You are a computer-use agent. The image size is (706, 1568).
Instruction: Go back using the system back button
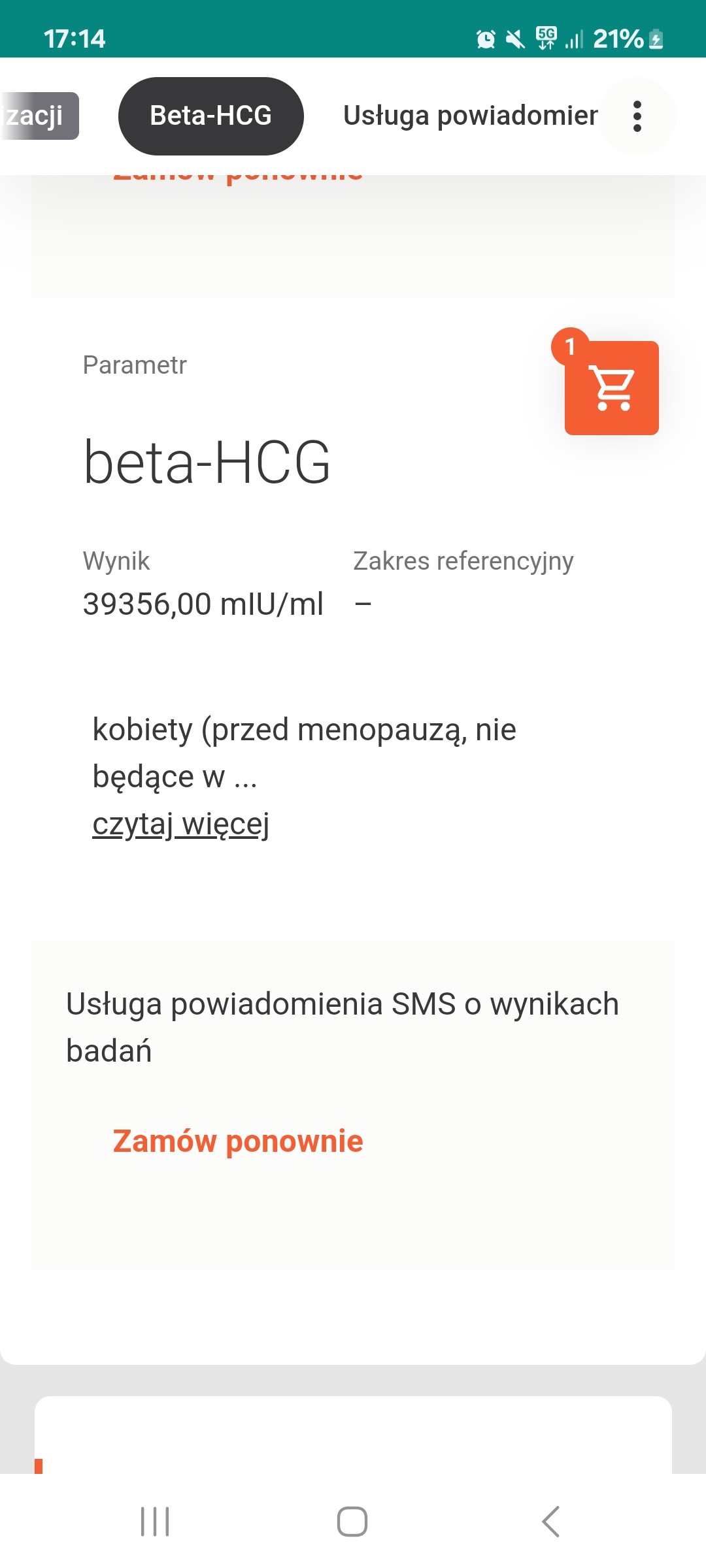[550, 1521]
